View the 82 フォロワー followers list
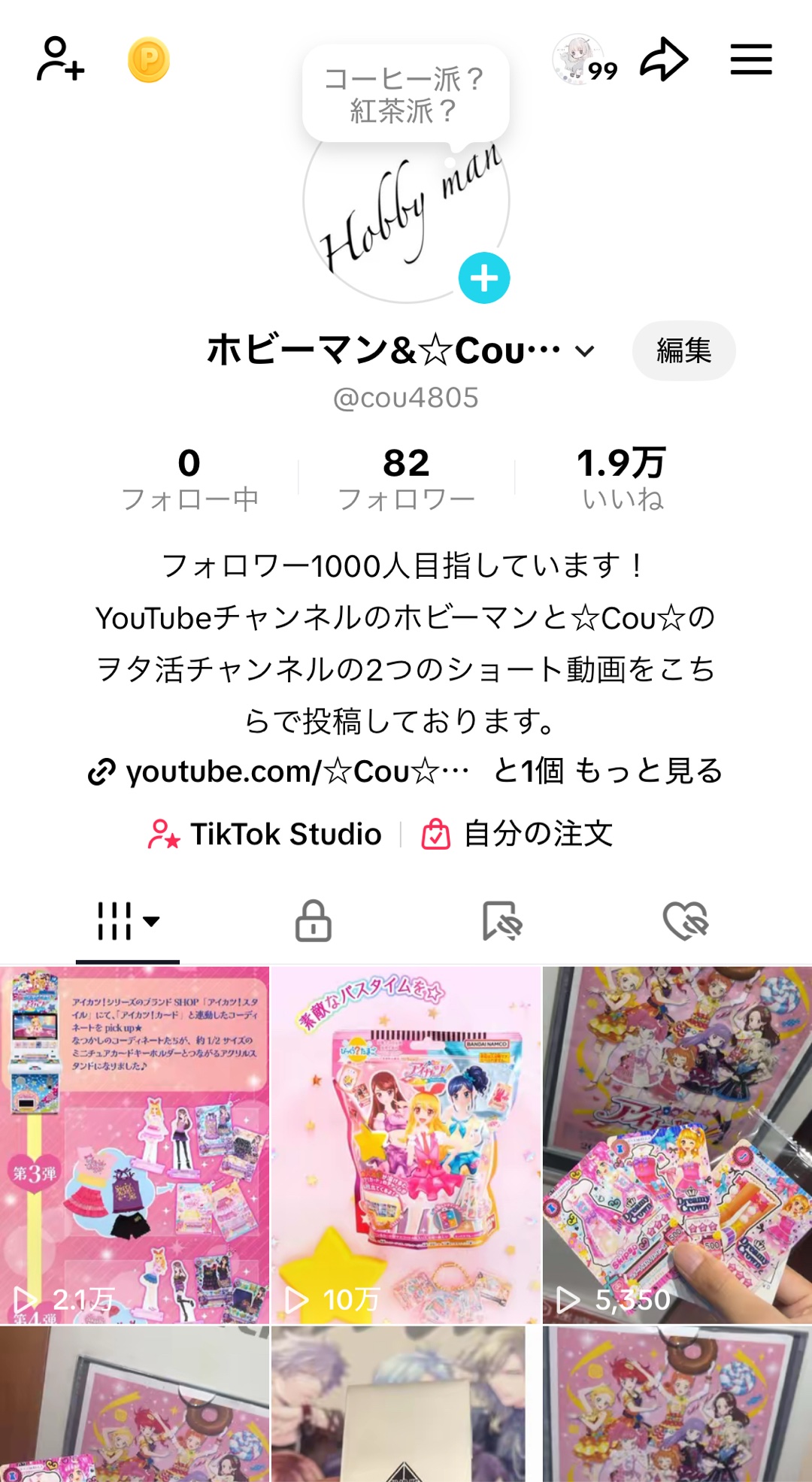 (406, 478)
